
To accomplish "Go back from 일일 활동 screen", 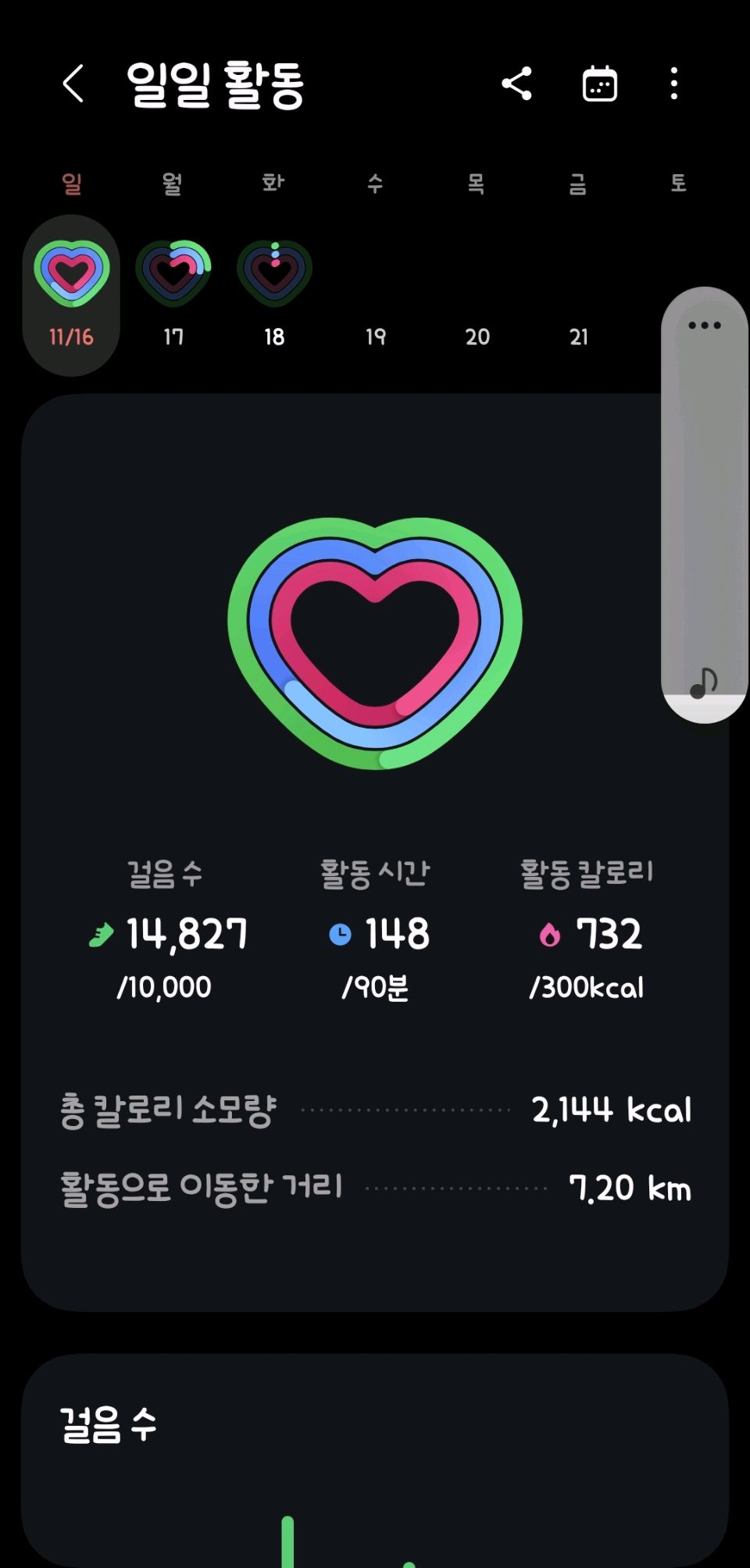I will point(73,84).
